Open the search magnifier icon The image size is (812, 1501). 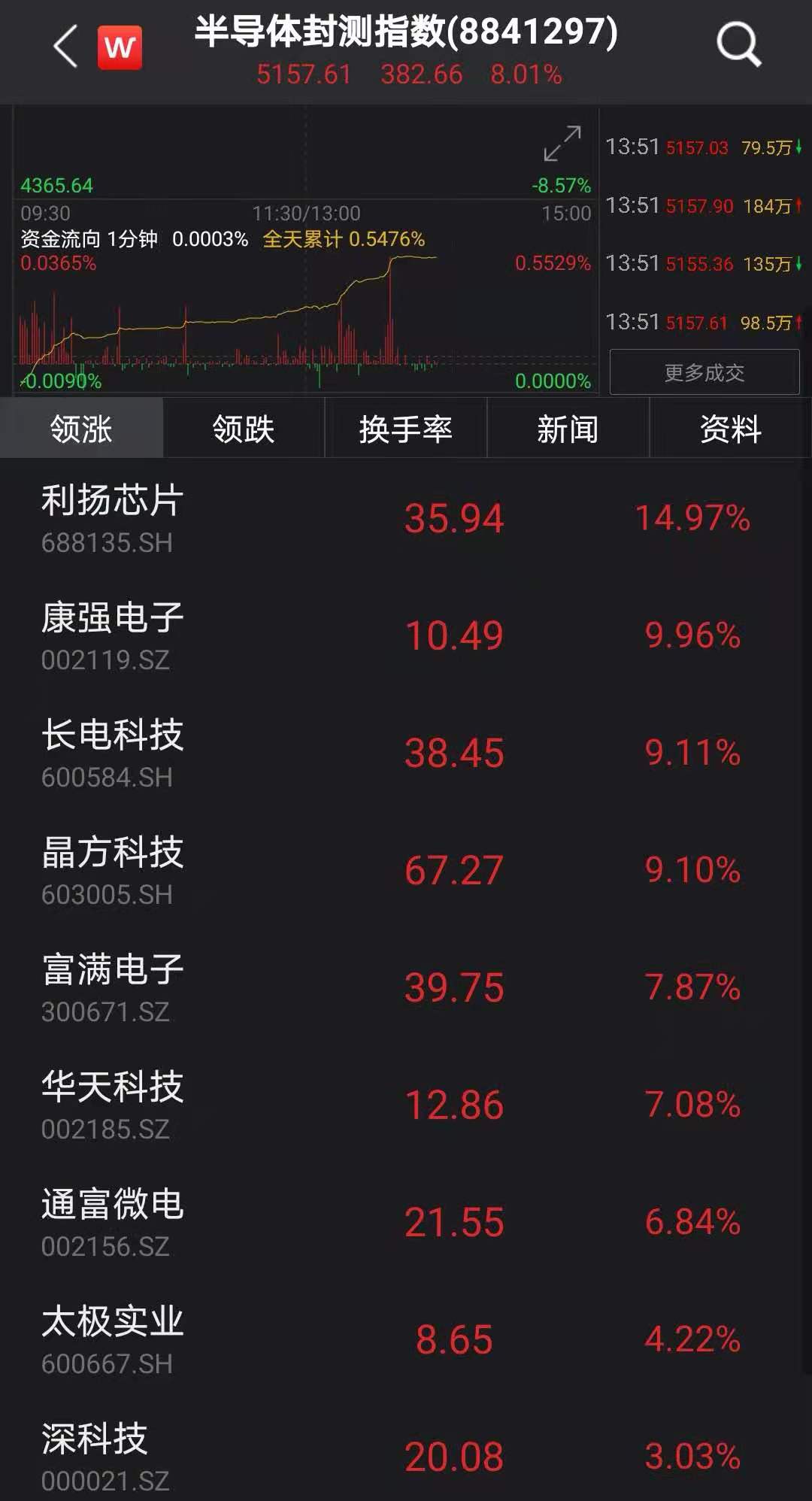coord(739,45)
